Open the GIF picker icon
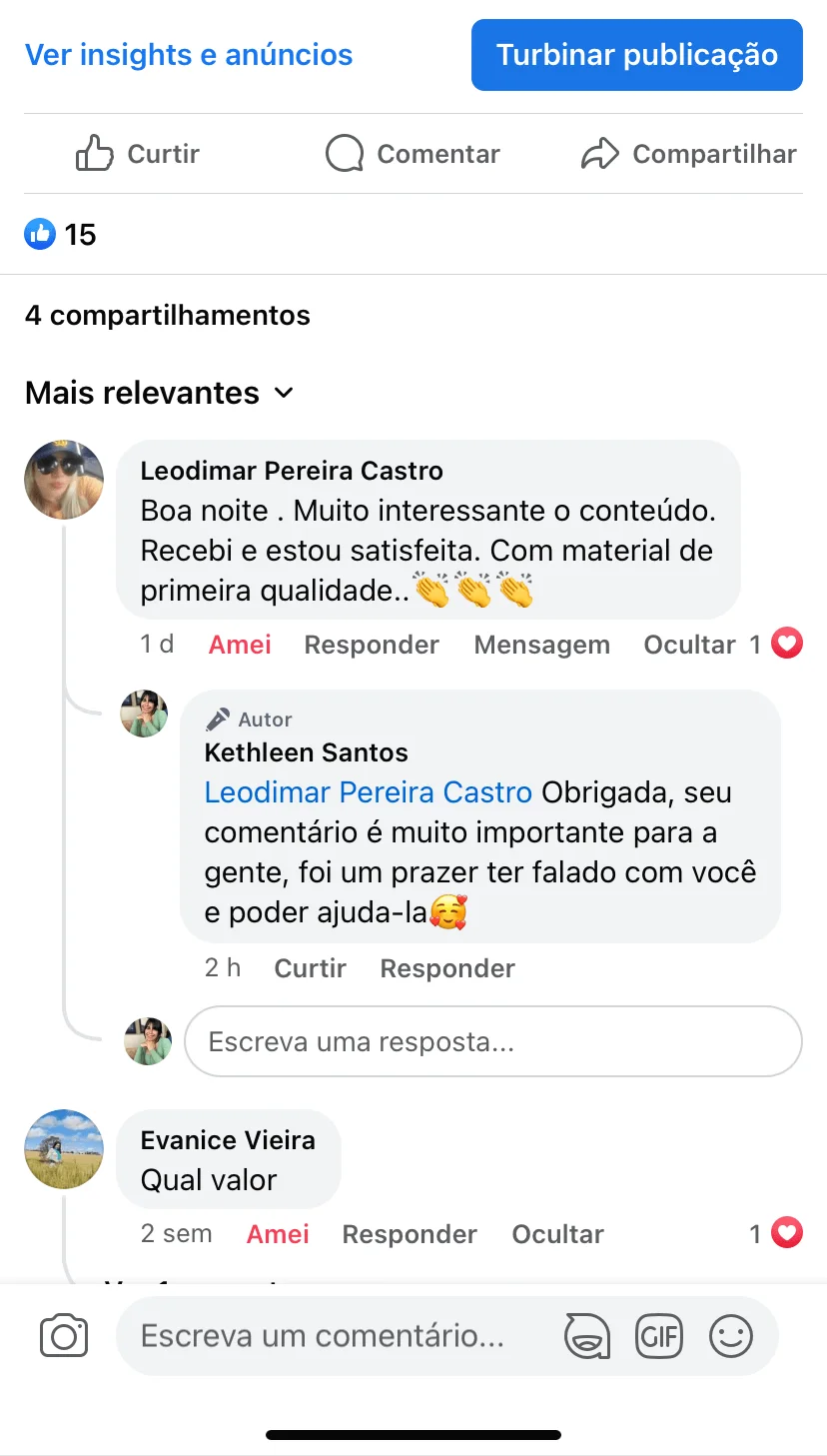This screenshot has height=1456, width=827. click(x=659, y=1335)
